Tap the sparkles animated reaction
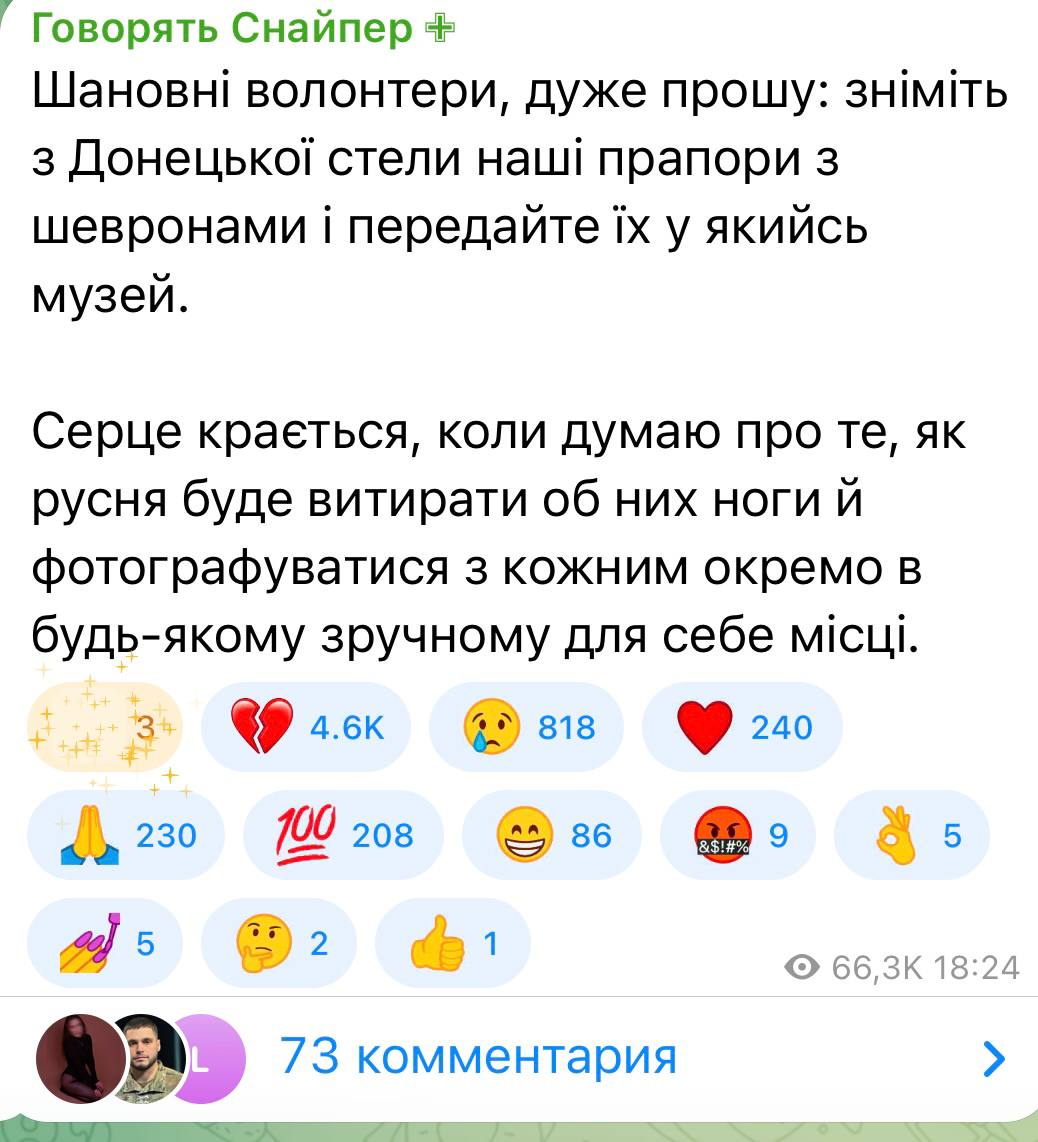Screen dimensions: 1038x1142 point(105,727)
